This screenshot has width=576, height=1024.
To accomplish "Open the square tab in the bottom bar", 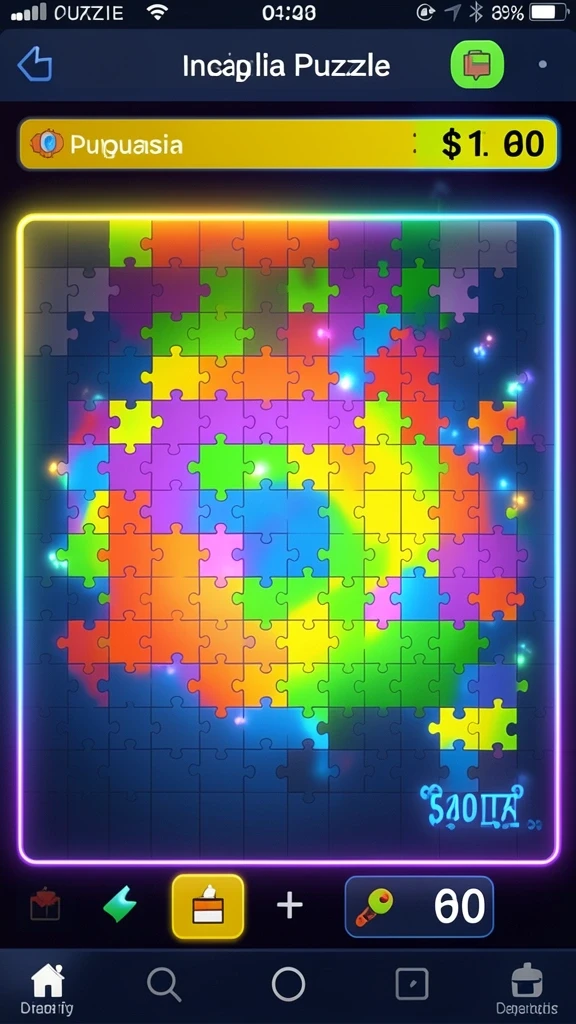I will coord(412,984).
